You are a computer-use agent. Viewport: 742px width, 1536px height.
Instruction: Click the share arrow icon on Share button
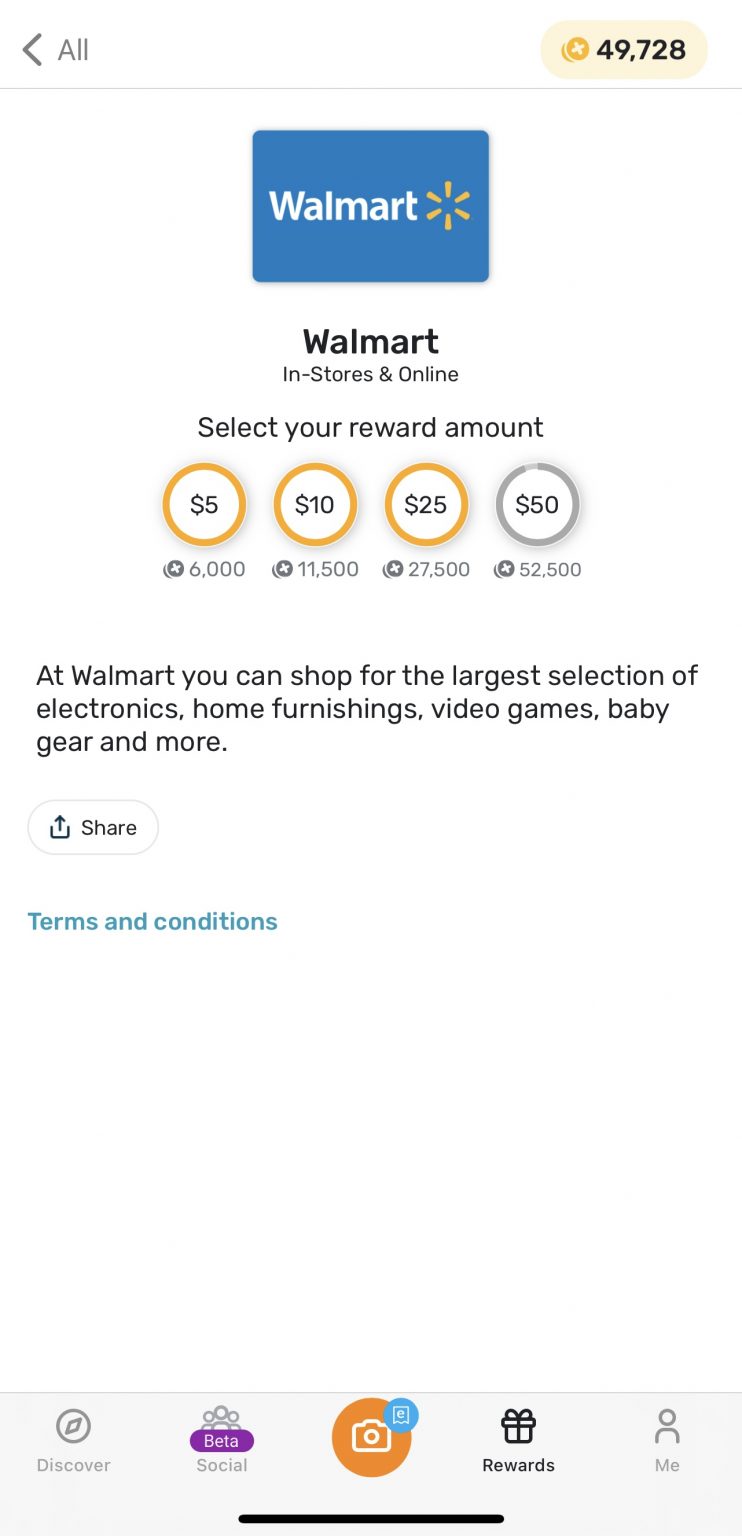click(60, 827)
